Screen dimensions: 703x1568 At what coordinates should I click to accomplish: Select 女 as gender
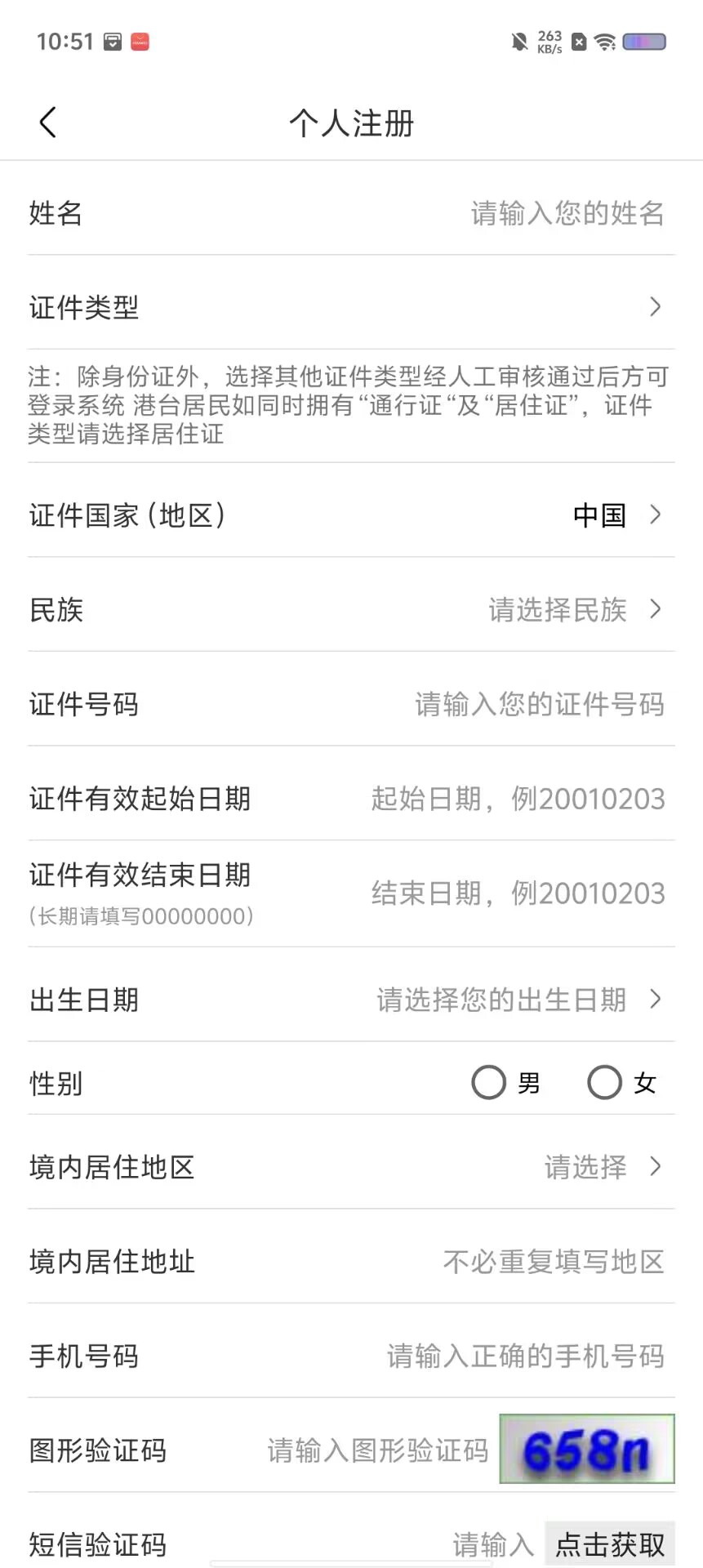click(x=622, y=1083)
